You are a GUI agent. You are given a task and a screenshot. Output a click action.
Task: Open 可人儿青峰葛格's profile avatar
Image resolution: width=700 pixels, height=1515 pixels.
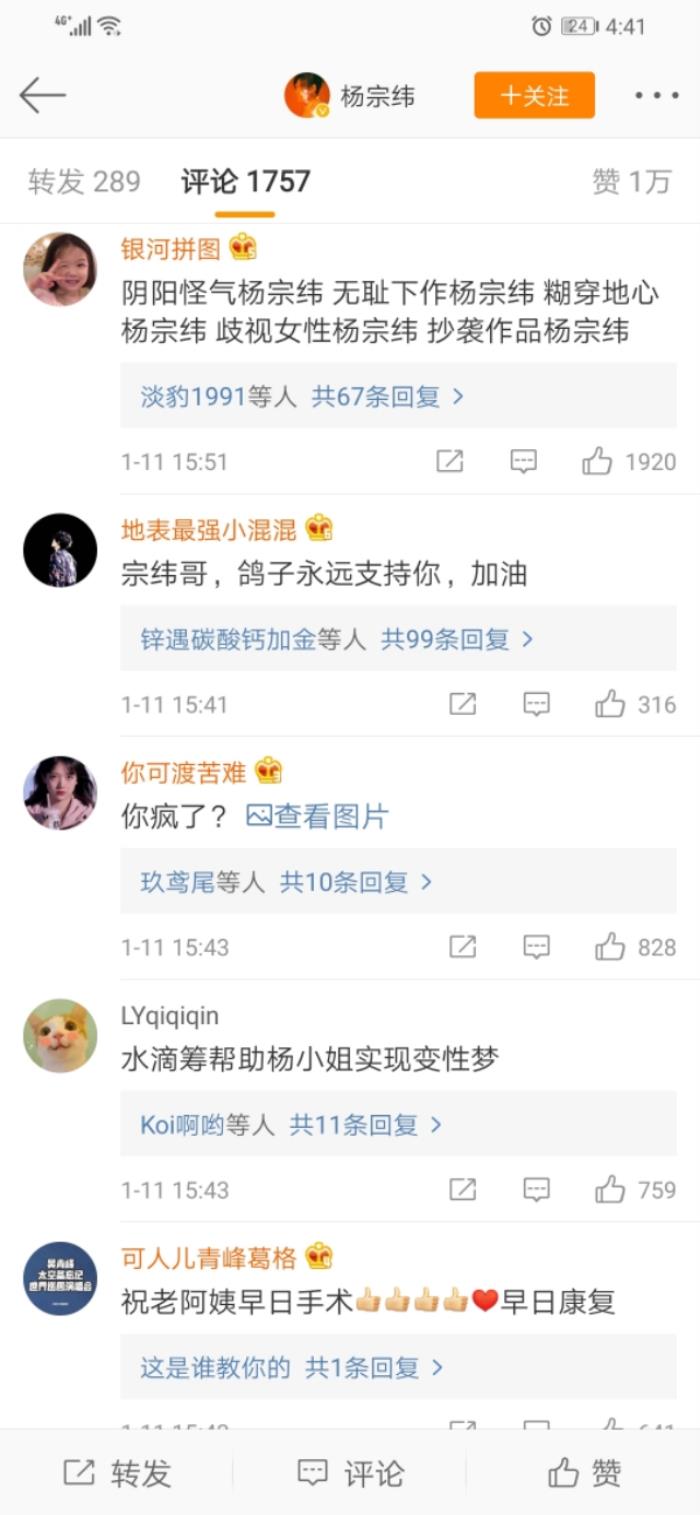[60, 1279]
